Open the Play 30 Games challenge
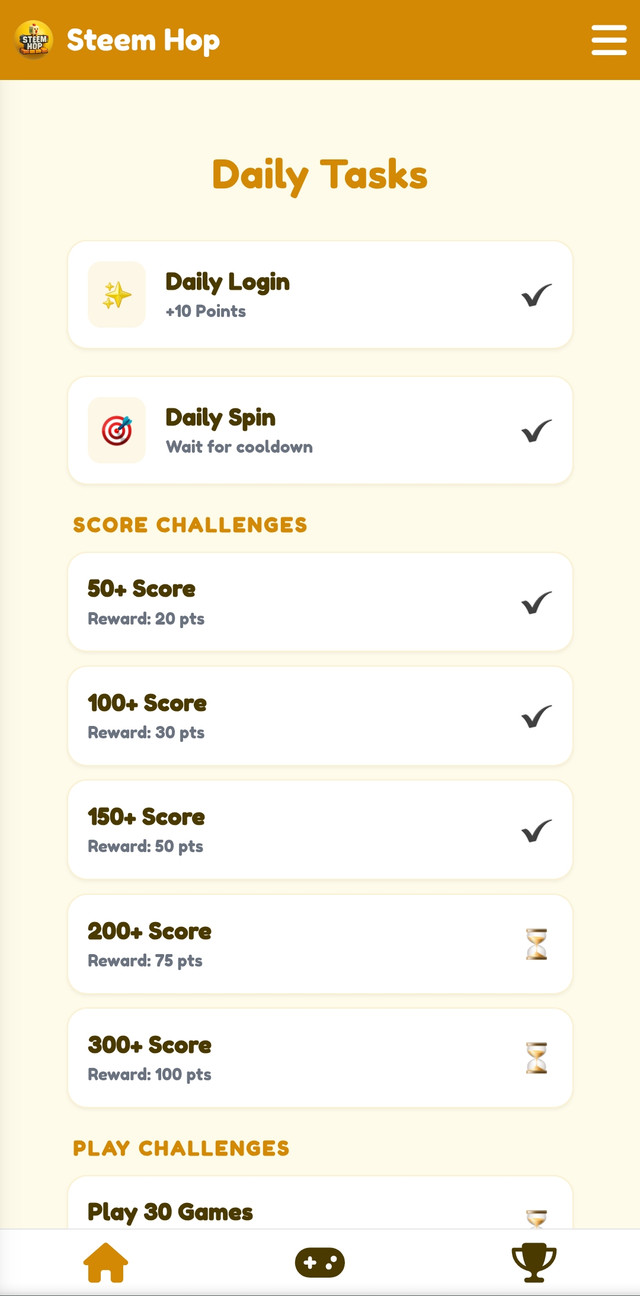The width and height of the screenshot is (640, 1296). (x=320, y=1203)
